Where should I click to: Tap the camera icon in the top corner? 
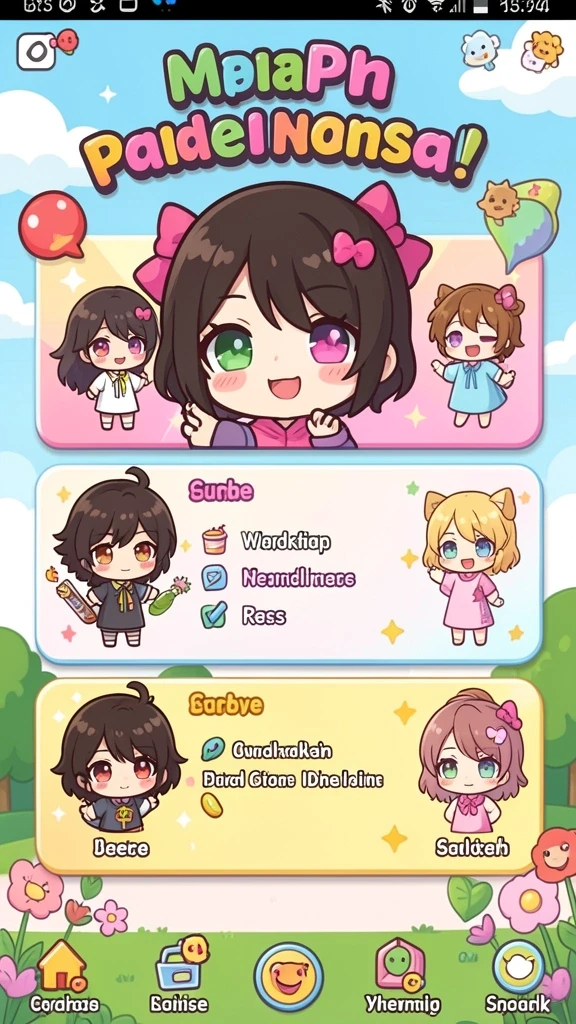[36, 52]
